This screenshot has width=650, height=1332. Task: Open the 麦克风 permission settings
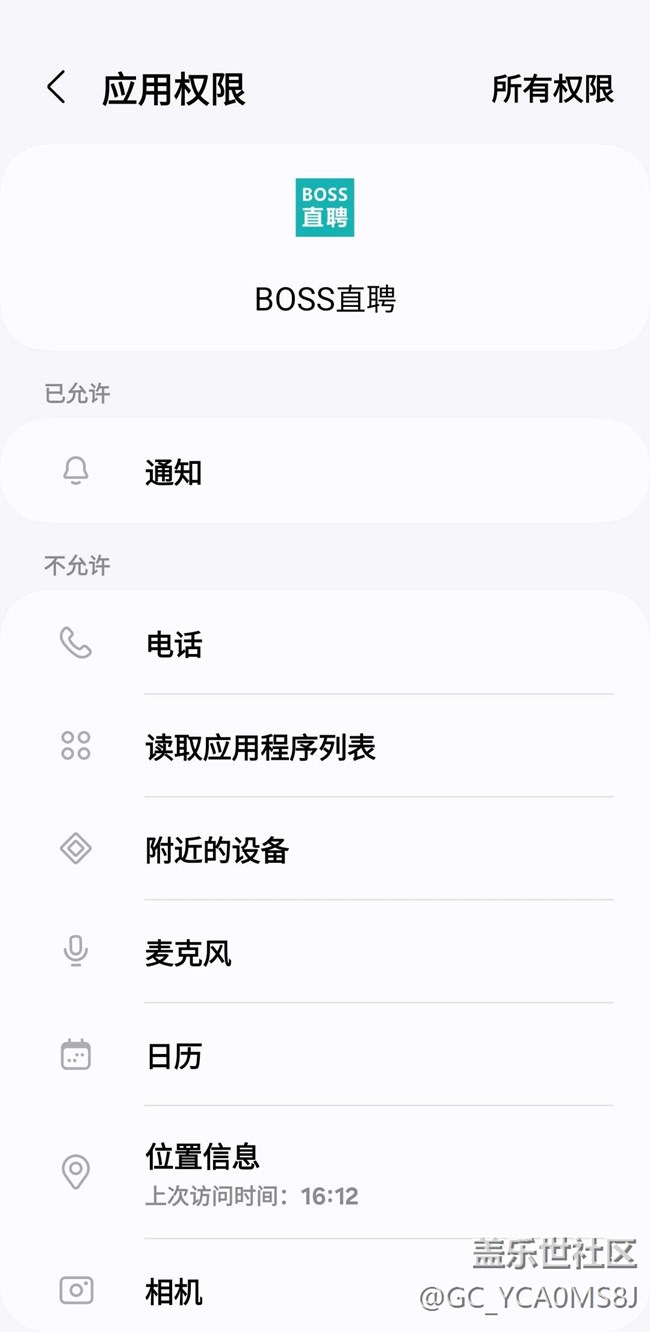pos(325,952)
